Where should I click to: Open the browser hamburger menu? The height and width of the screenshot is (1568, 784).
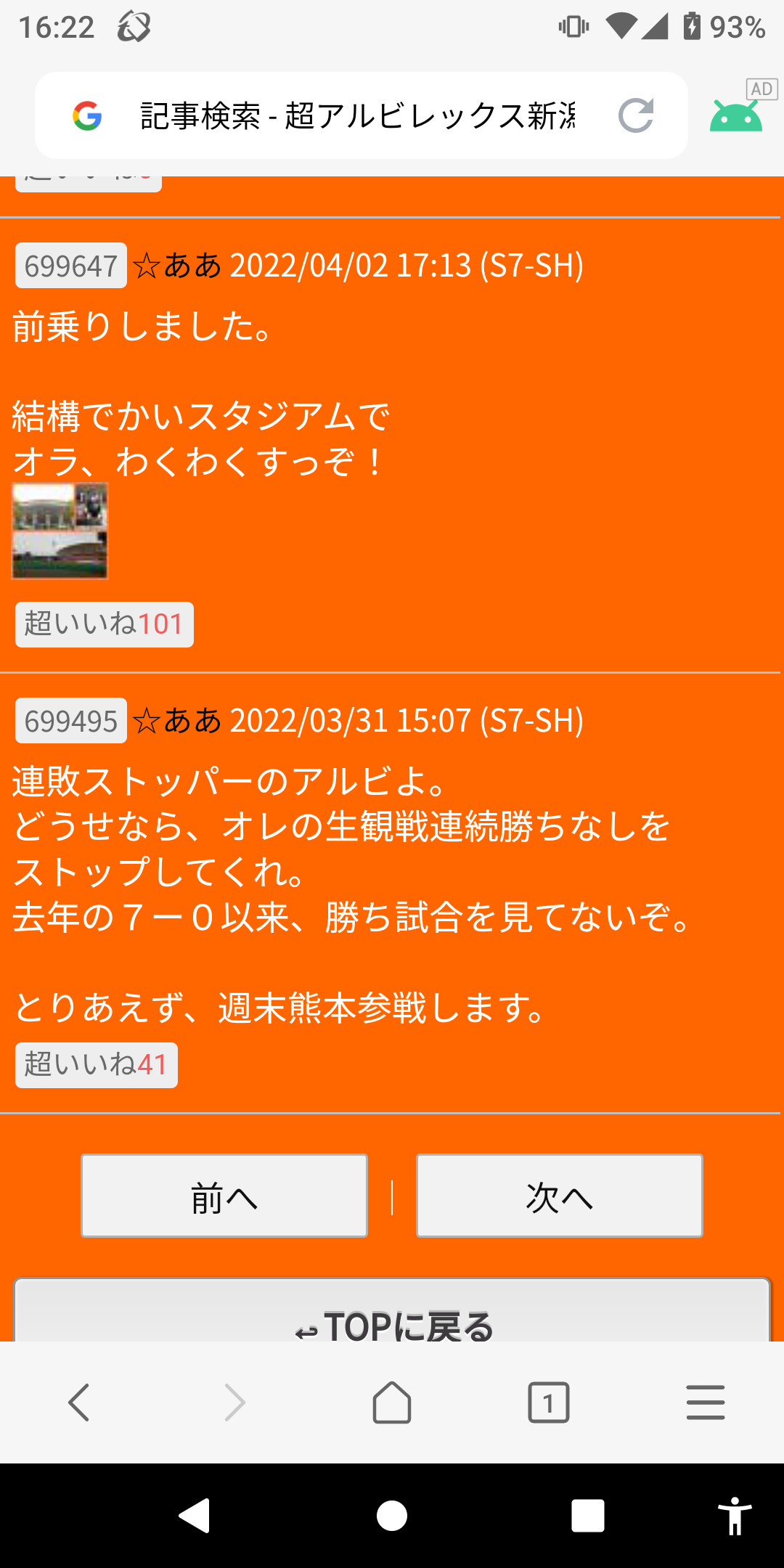[x=706, y=1402]
